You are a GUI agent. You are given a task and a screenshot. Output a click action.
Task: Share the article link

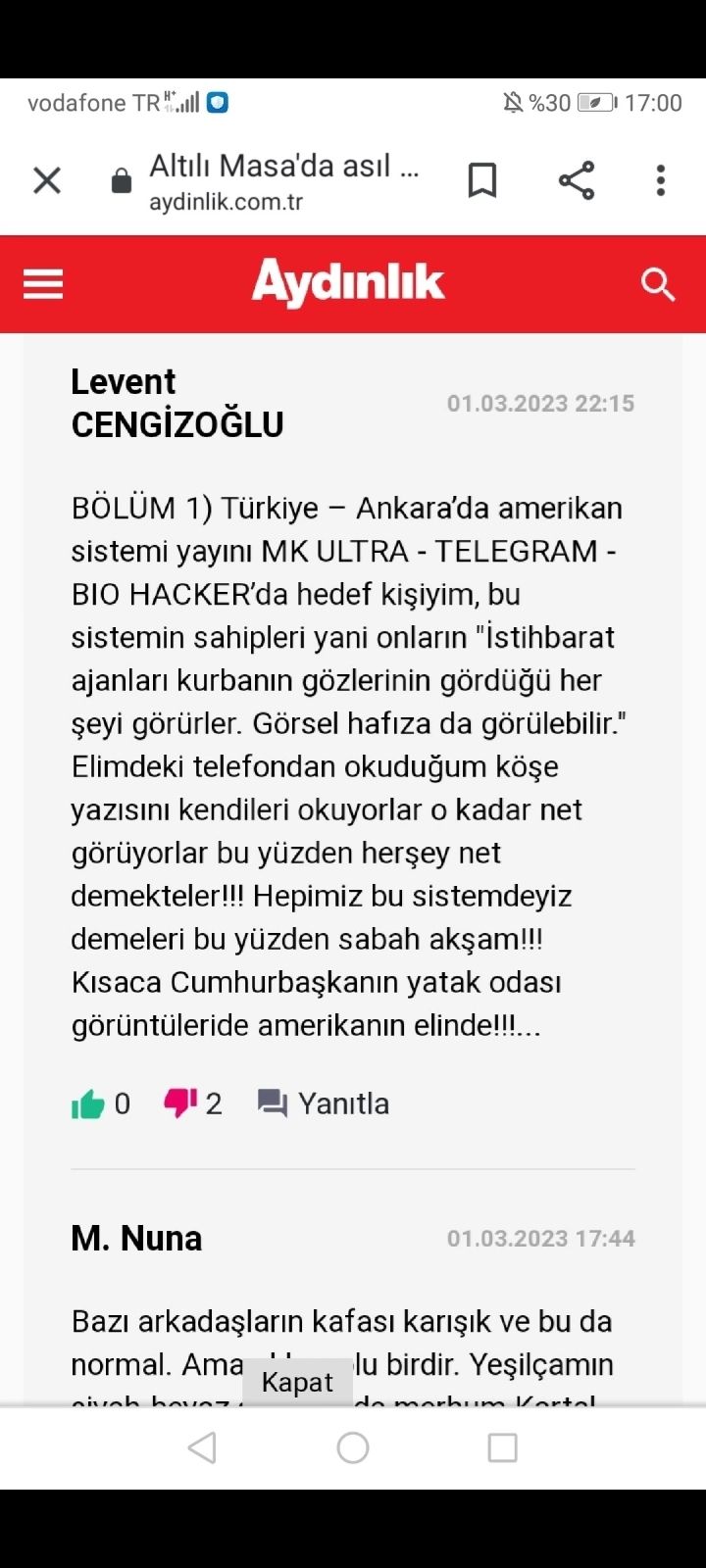pyautogui.click(x=577, y=180)
